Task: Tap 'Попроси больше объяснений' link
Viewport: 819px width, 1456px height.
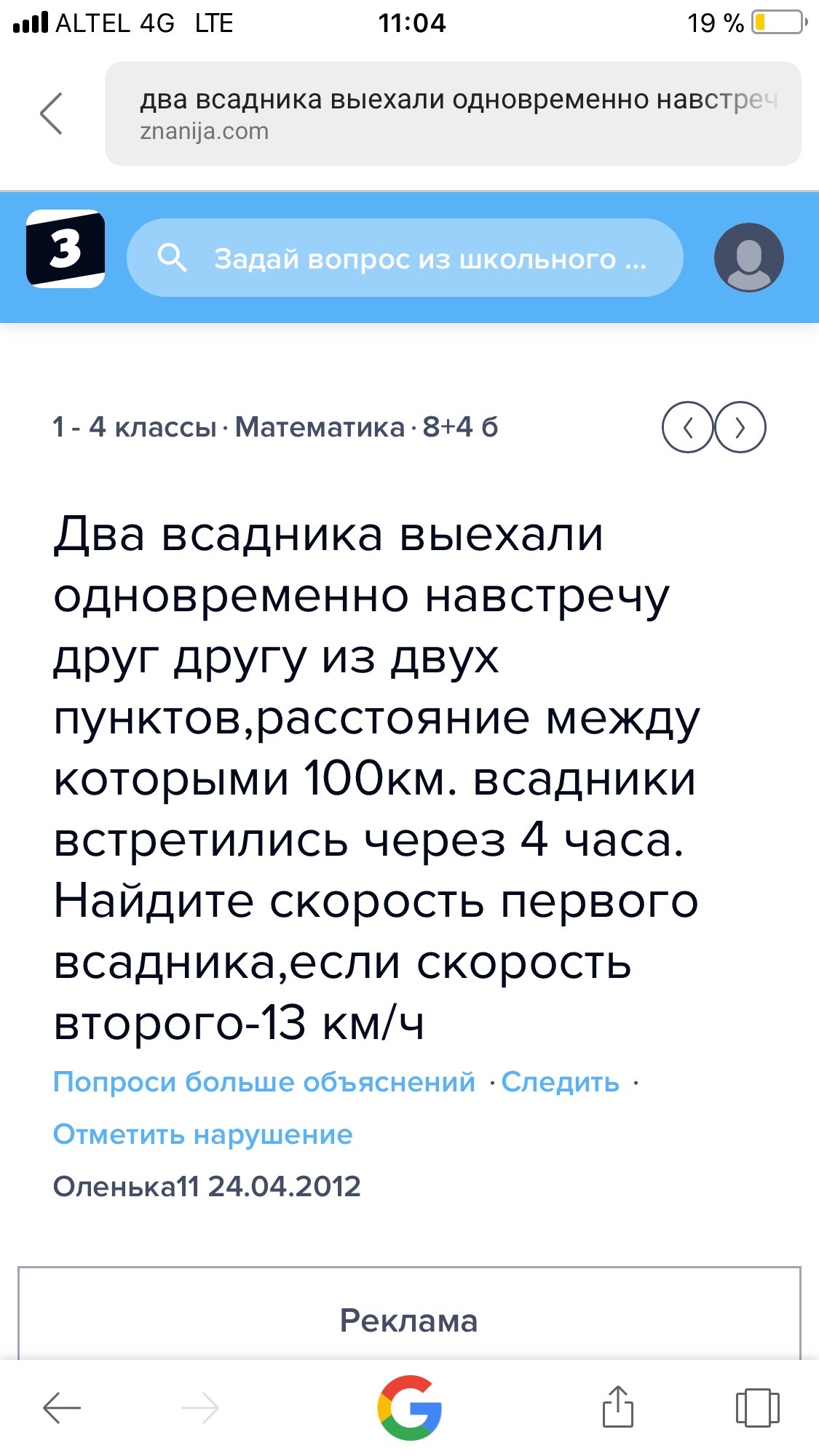Action: click(x=264, y=1082)
